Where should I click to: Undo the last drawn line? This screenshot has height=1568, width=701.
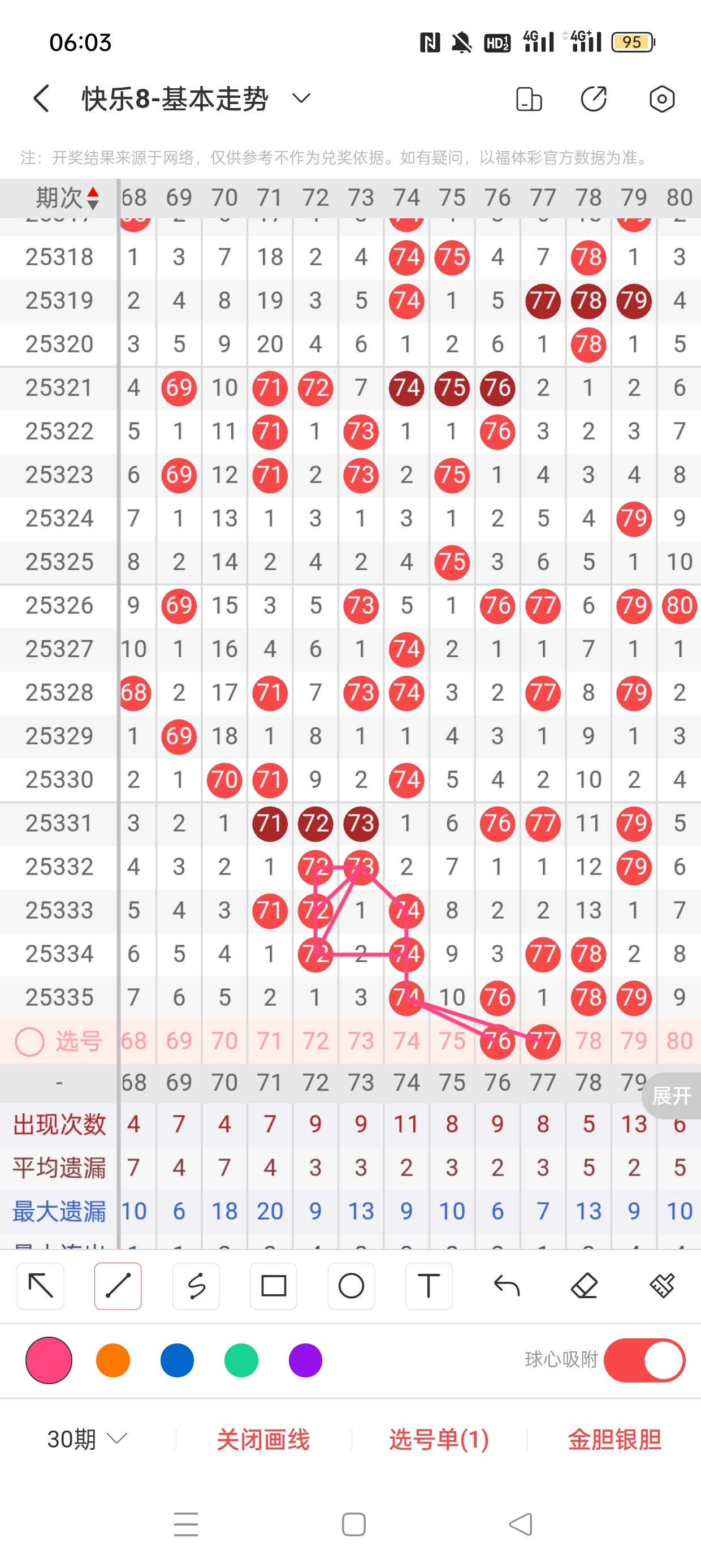click(507, 1286)
